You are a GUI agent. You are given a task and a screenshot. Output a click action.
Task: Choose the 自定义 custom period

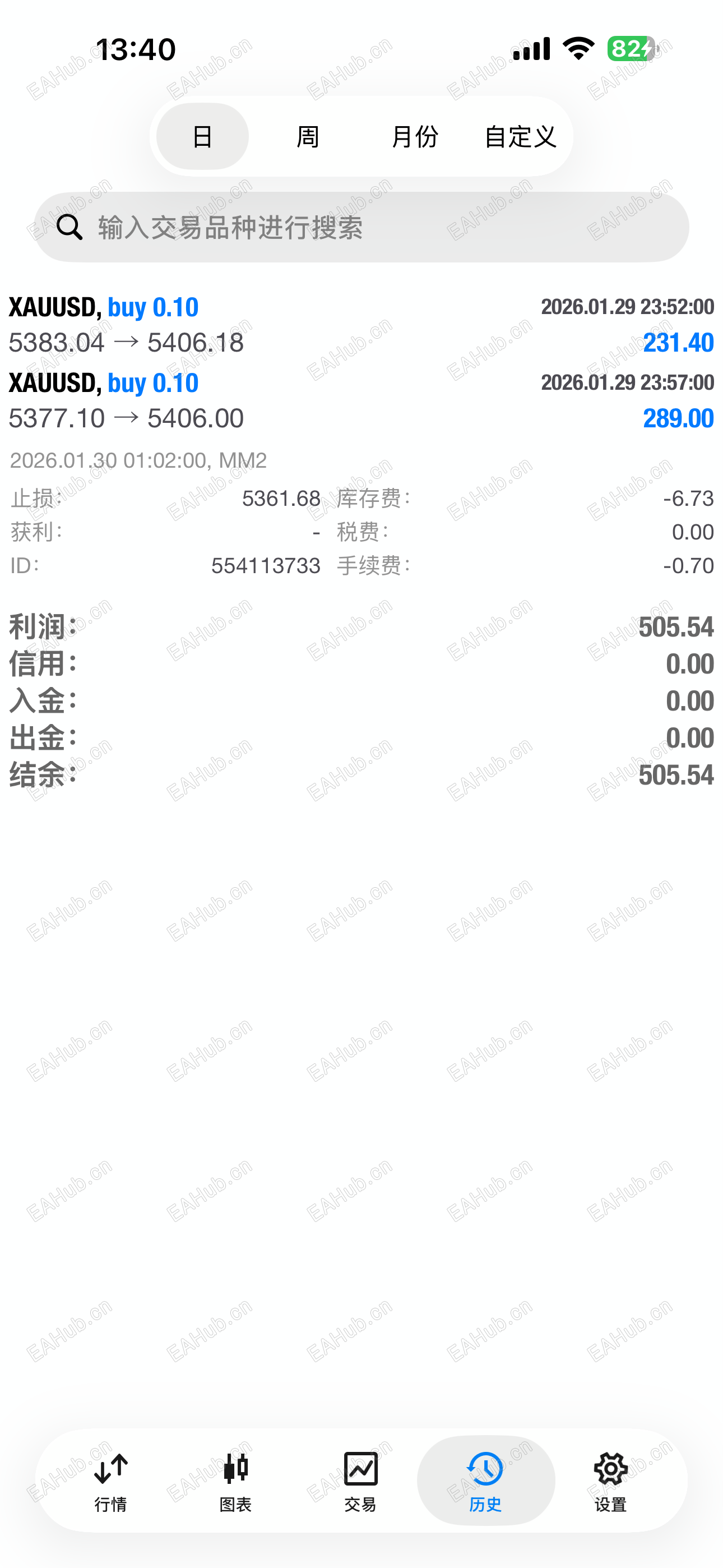pyautogui.click(x=520, y=136)
